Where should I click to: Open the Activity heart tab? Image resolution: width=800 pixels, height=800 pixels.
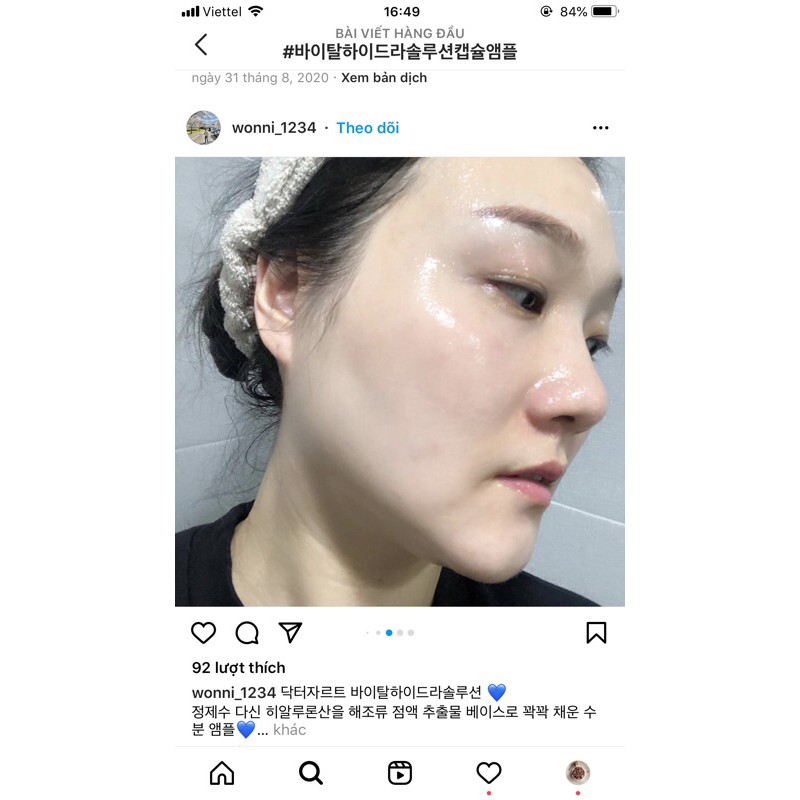click(x=488, y=772)
